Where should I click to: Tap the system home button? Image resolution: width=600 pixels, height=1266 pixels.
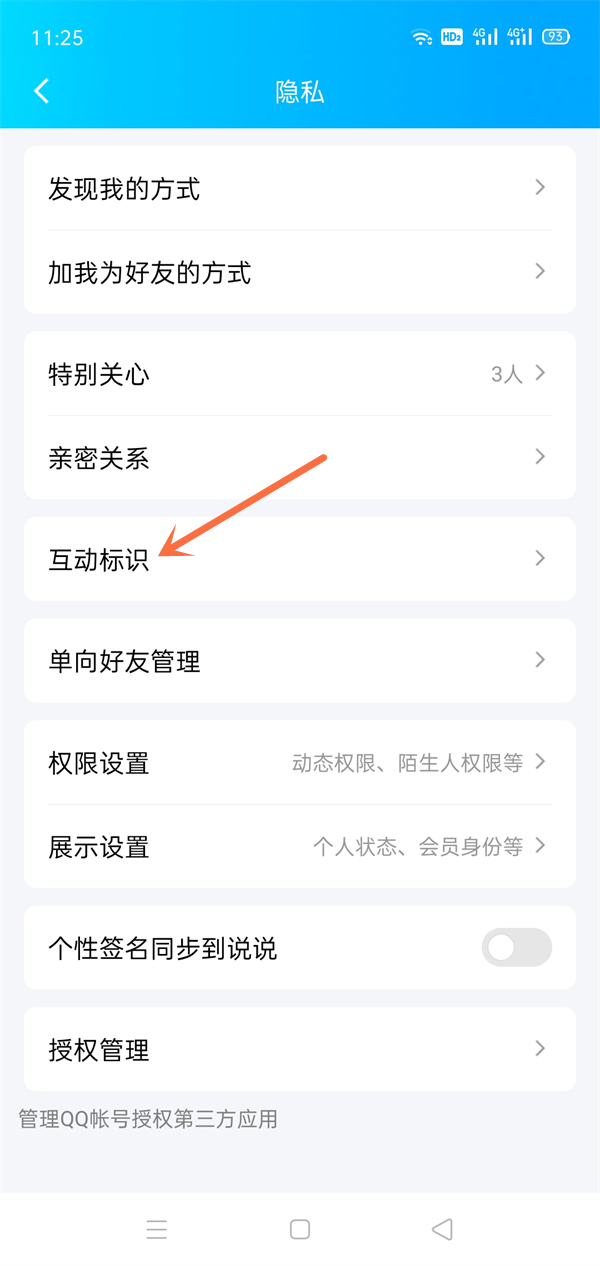(300, 1229)
